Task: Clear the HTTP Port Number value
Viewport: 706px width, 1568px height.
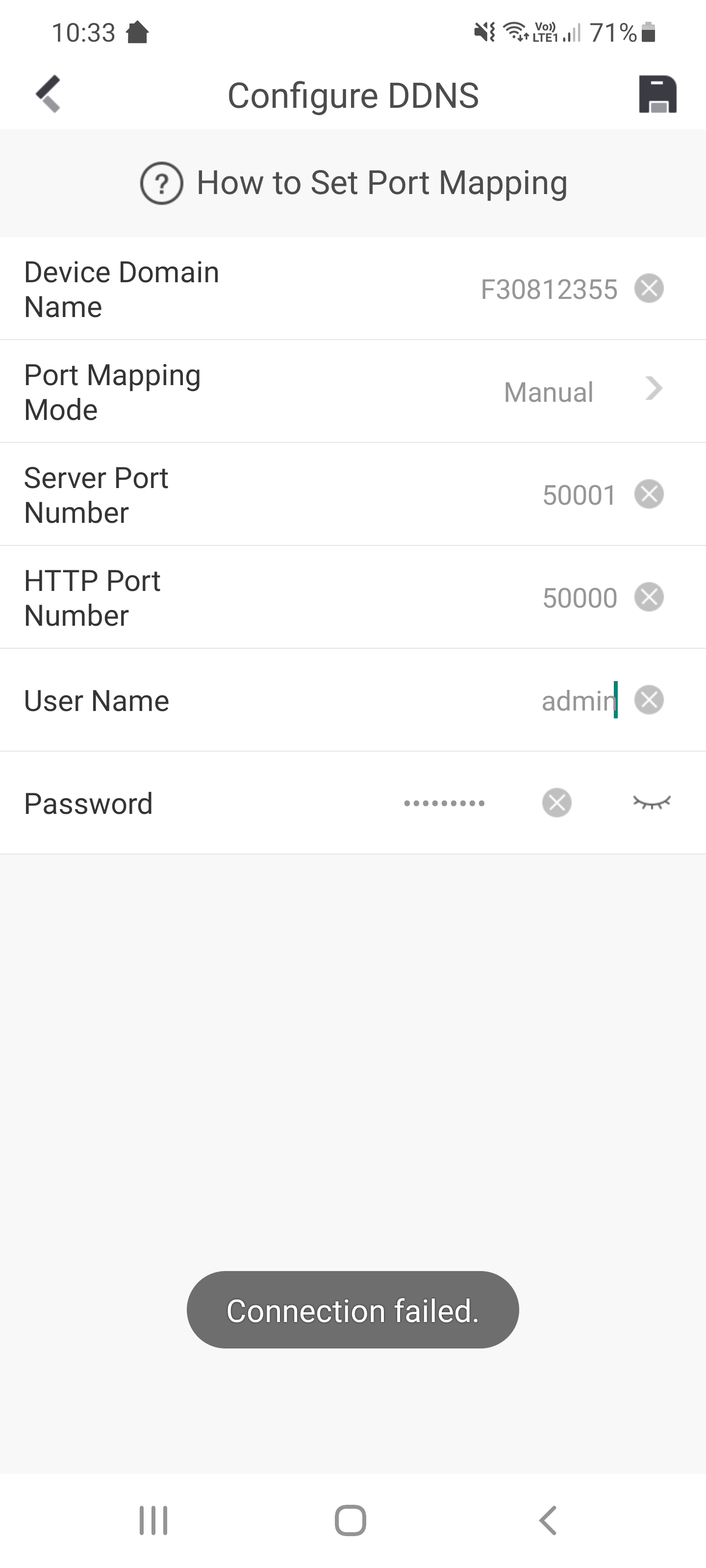Action: click(x=649, y=596)
